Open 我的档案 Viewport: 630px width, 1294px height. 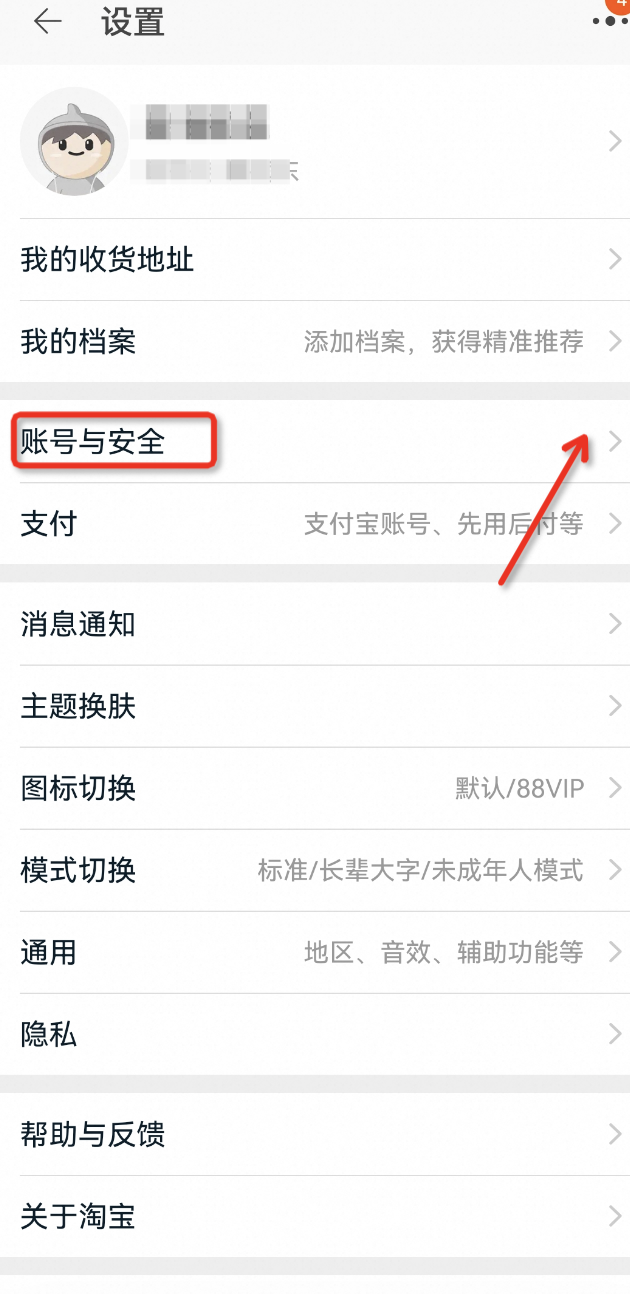[x=315, y=342]
